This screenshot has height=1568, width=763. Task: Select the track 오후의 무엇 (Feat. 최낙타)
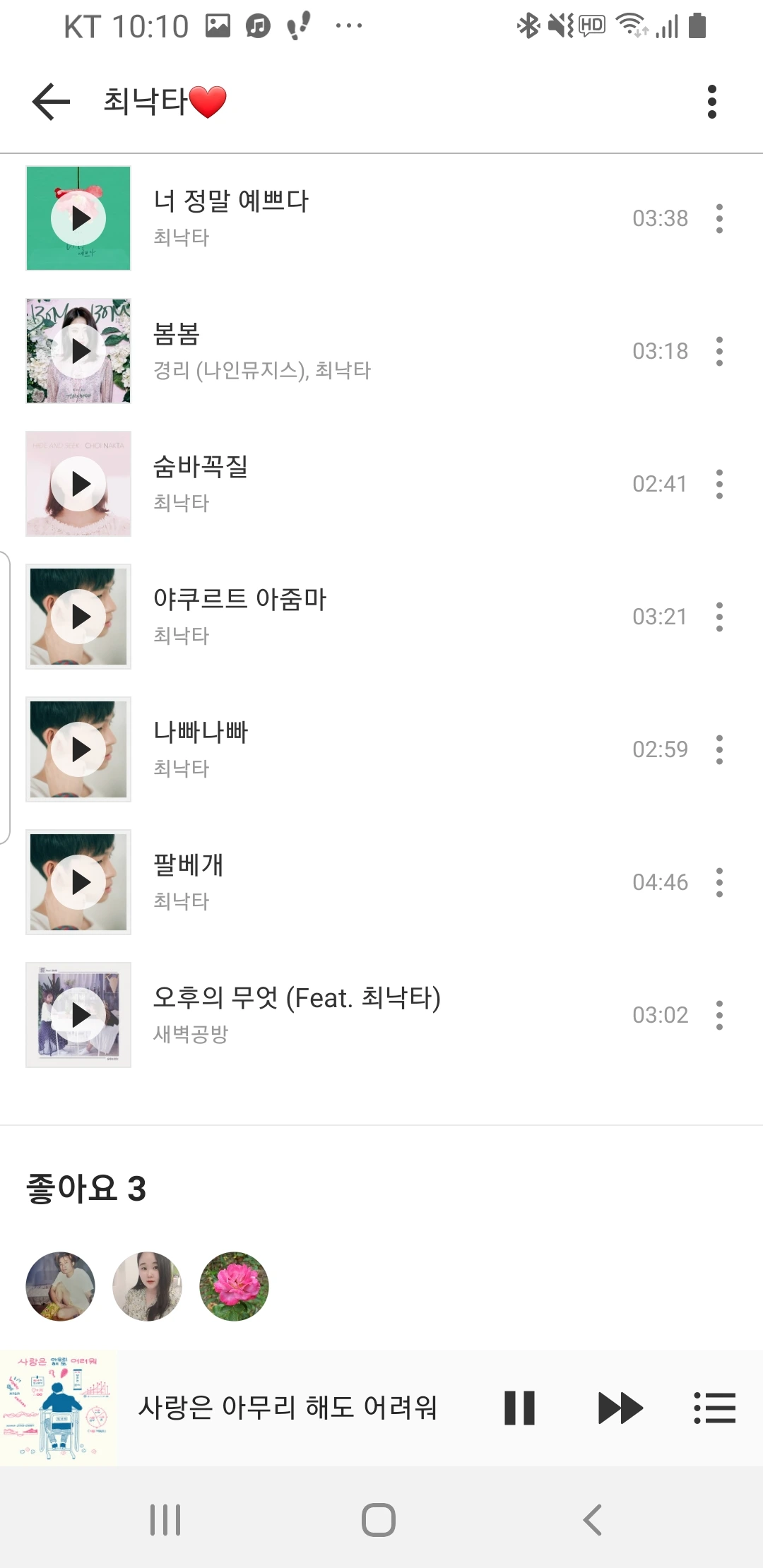297,999
